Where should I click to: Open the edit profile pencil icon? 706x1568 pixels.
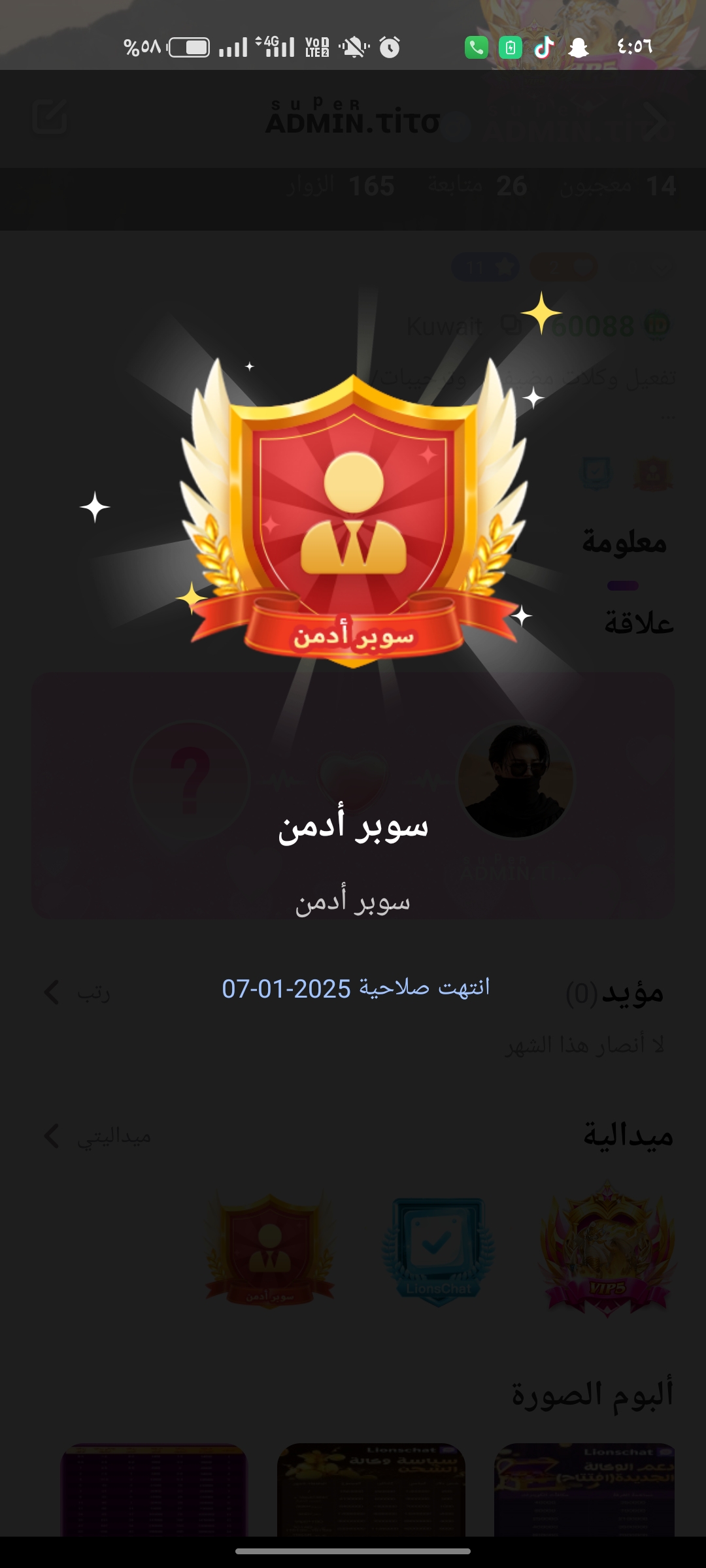click(x=50, y=118)
